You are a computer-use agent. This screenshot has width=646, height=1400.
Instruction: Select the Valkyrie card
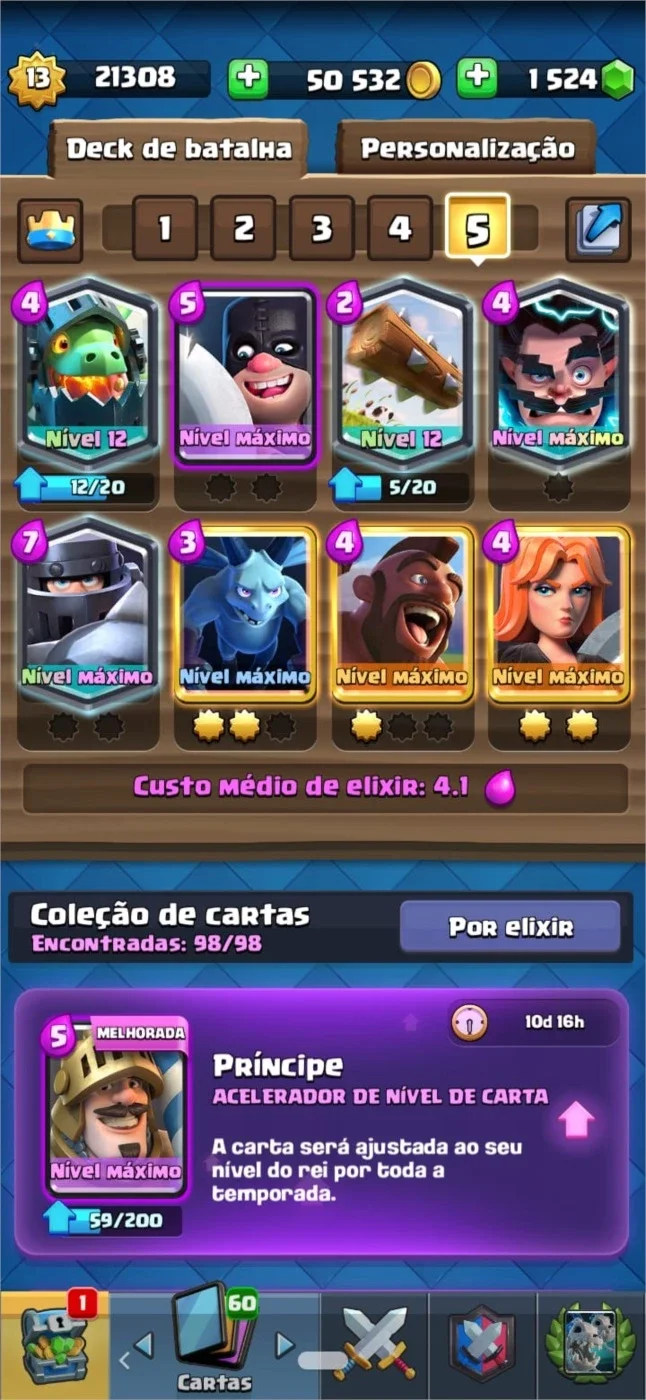click(559, 612)
